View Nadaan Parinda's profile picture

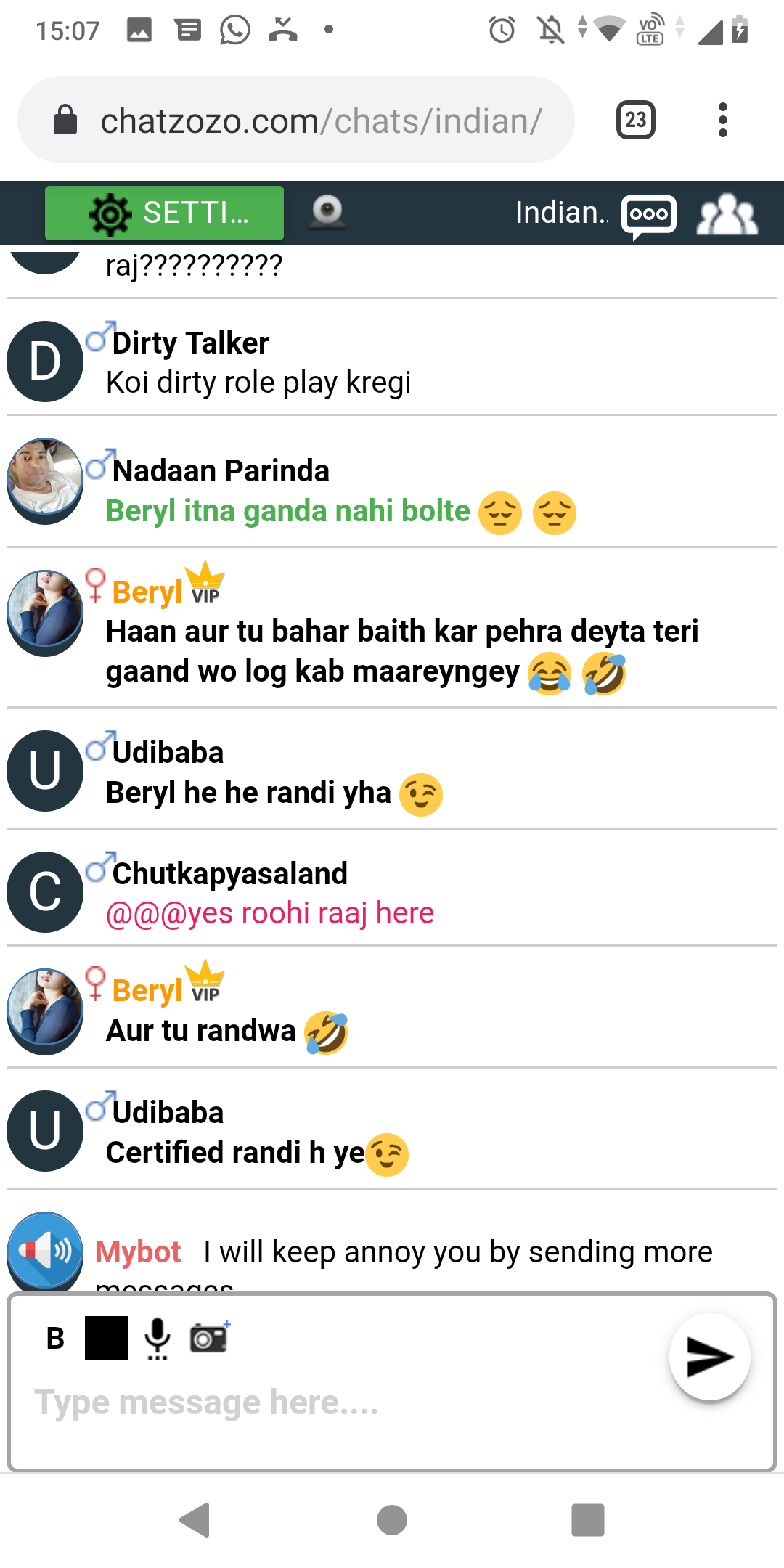point(45,479)
